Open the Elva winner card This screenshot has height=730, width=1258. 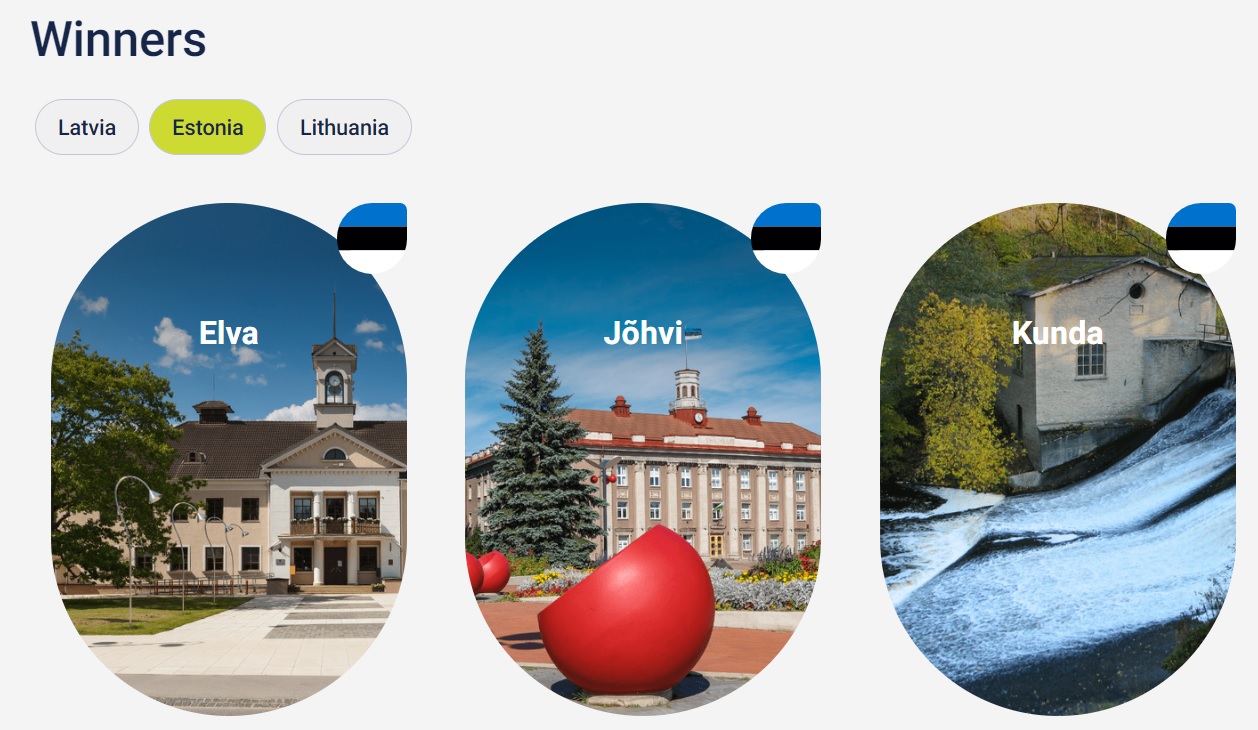click(229, 460)
